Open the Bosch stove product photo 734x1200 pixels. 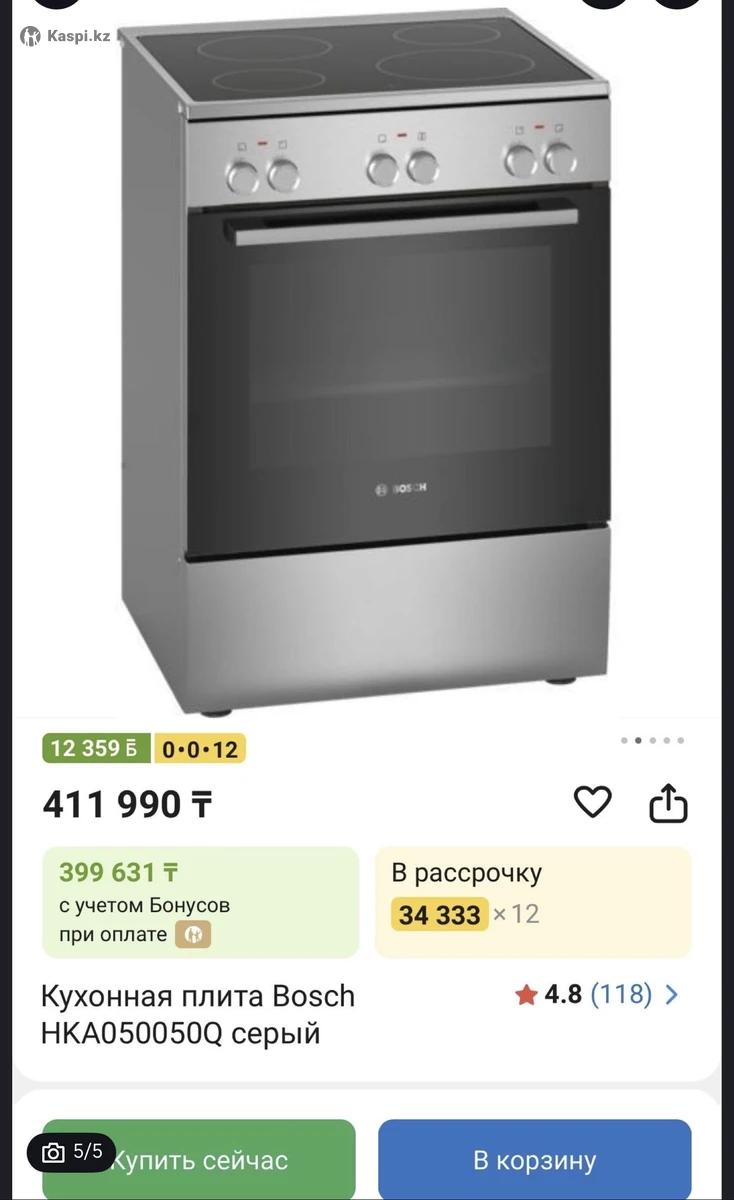click(x=366, y=360)
